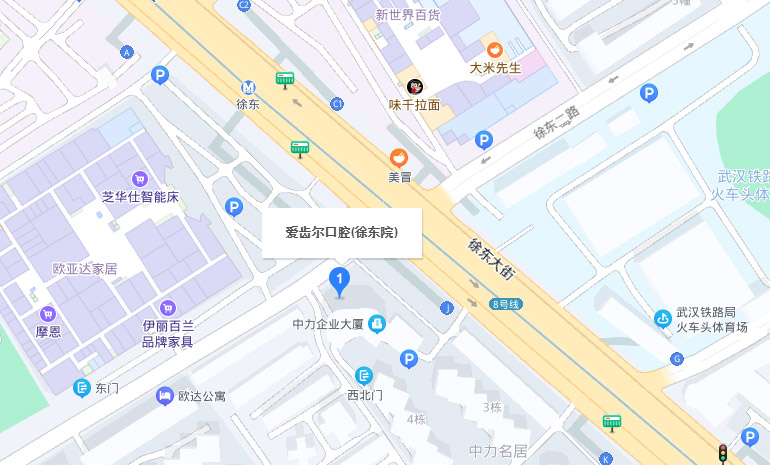Viewport: 770px width, 465px height.
Task: Select the 中力企业大厦 building marker
Action: 378,324
